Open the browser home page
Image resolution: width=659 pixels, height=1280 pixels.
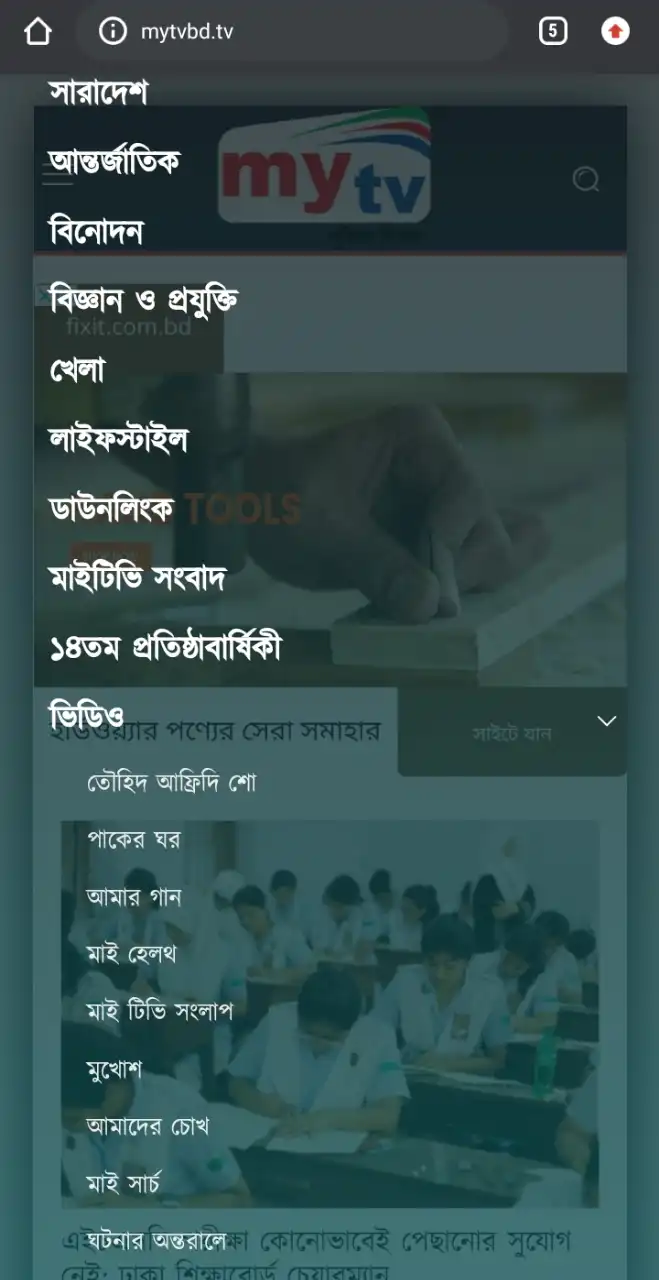37,32
